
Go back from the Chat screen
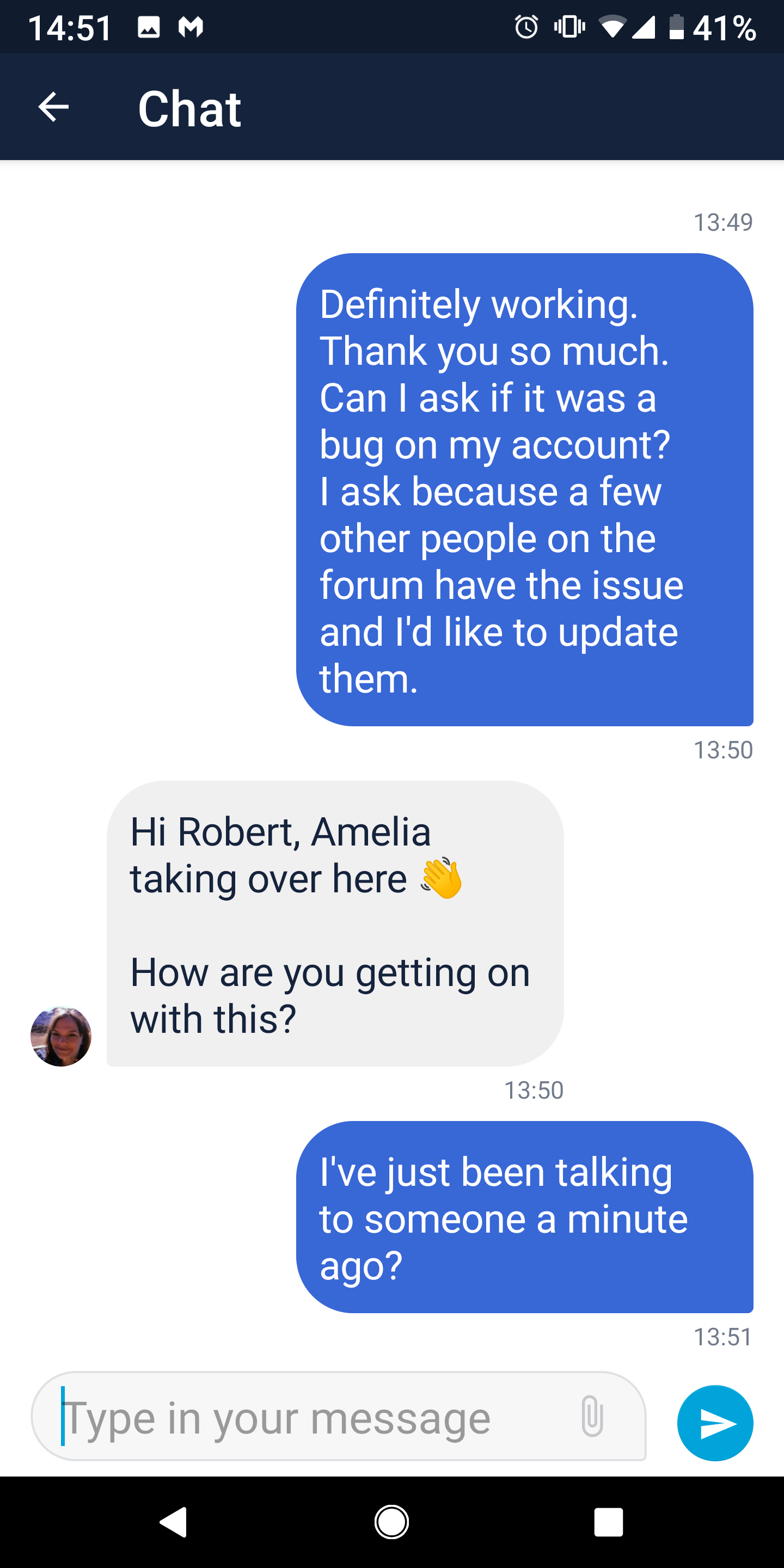[x=53, y=108]
